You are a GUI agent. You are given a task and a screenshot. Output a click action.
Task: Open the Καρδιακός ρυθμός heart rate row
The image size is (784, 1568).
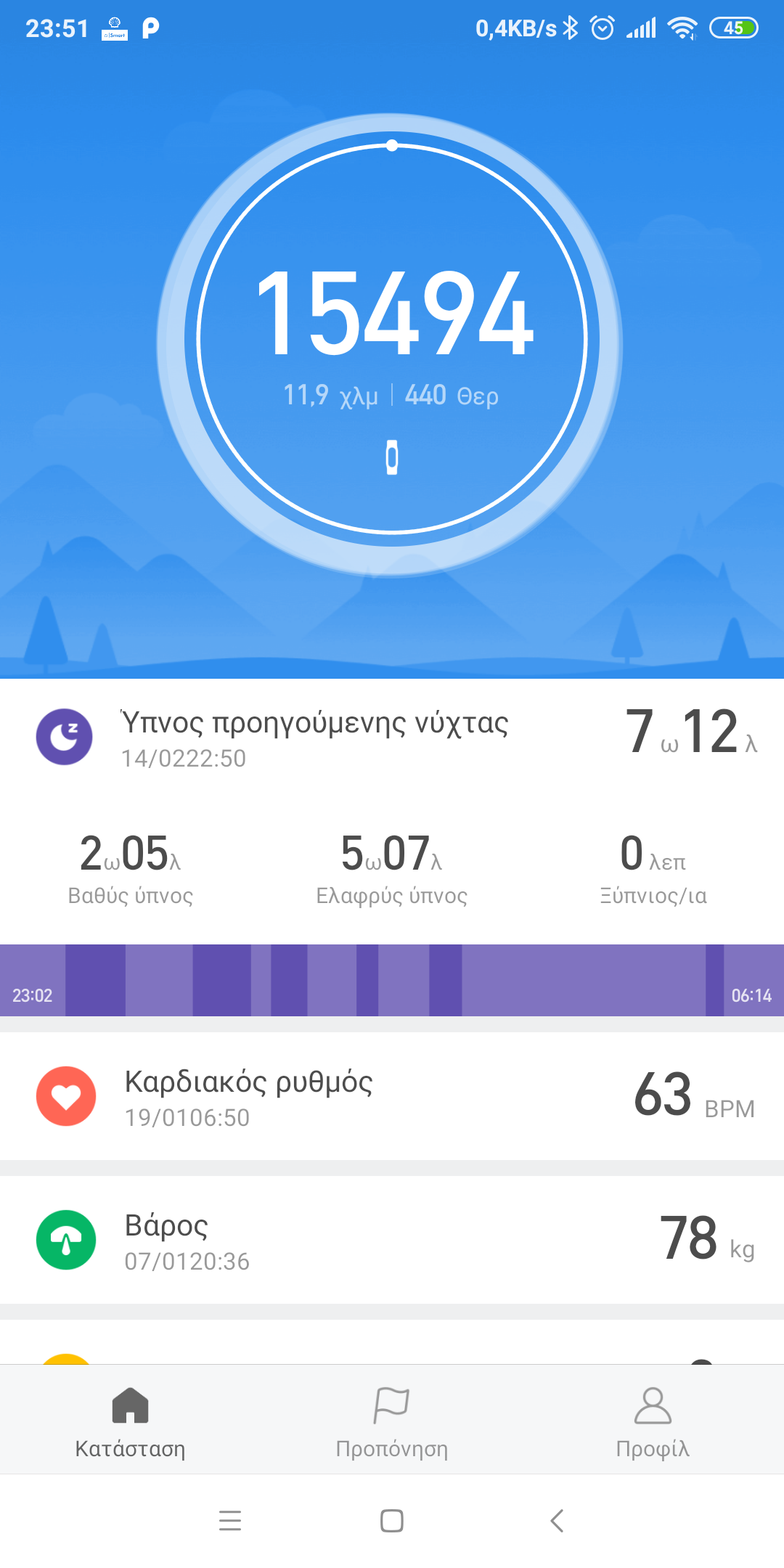(x=392, y=1096)
